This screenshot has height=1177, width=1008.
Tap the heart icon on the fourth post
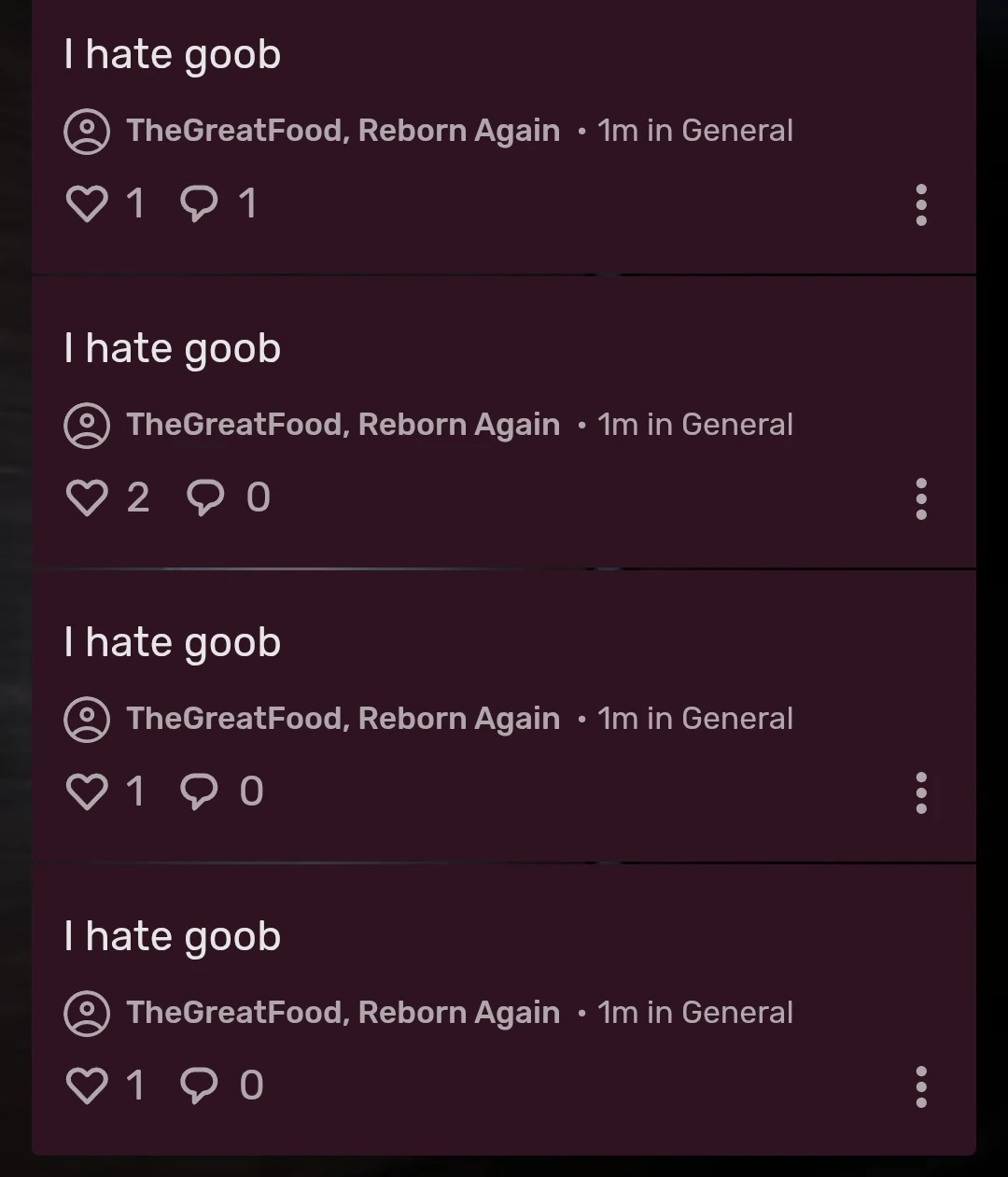click(88, 1085)
